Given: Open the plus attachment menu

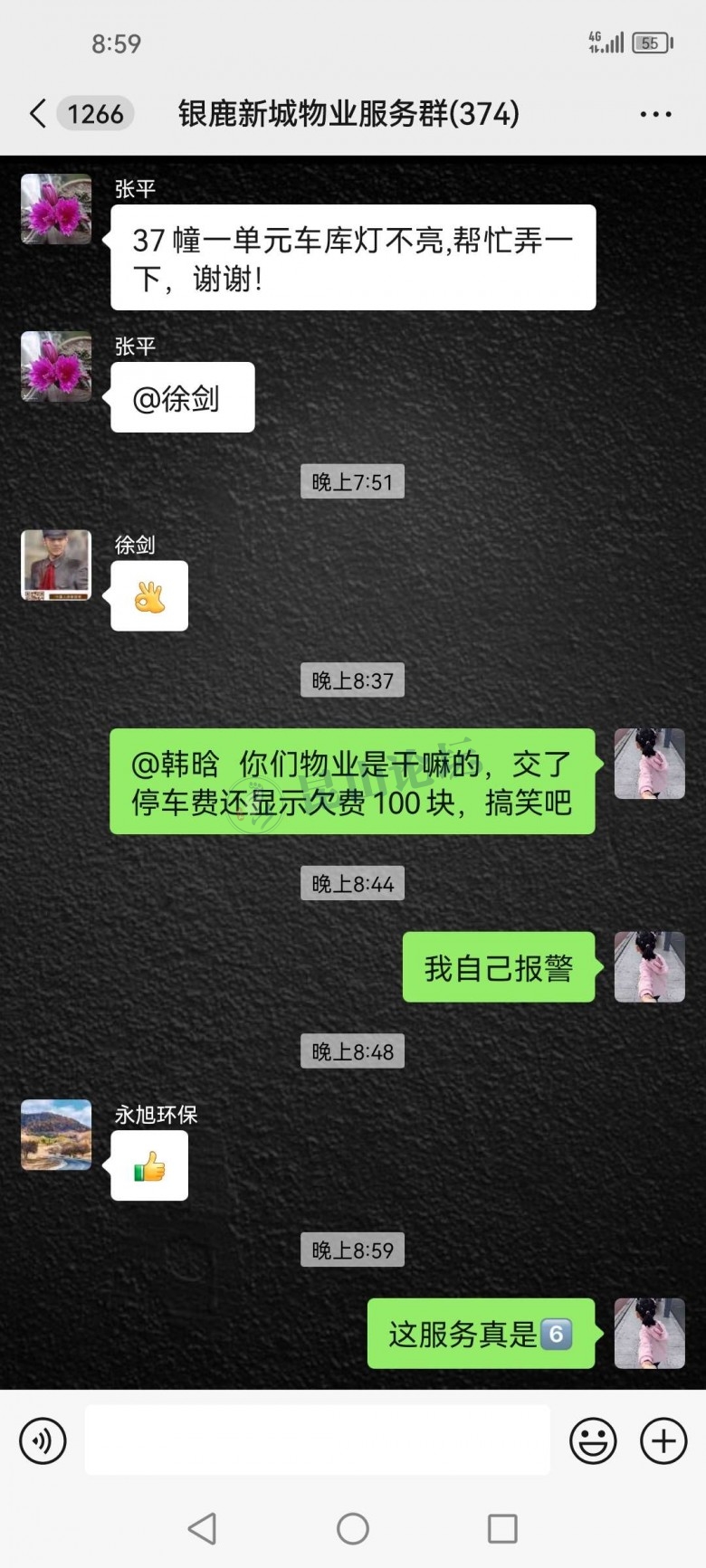Looking at the screenshot, I should coord(663,1440).
